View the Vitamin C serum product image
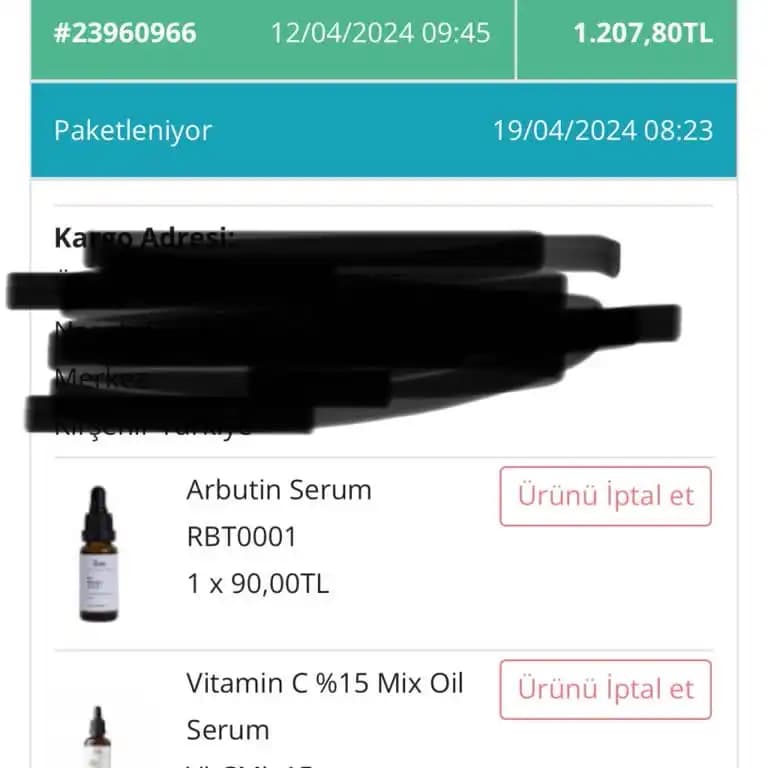Viewport: 768px width, 768px height. click(98, 738)
